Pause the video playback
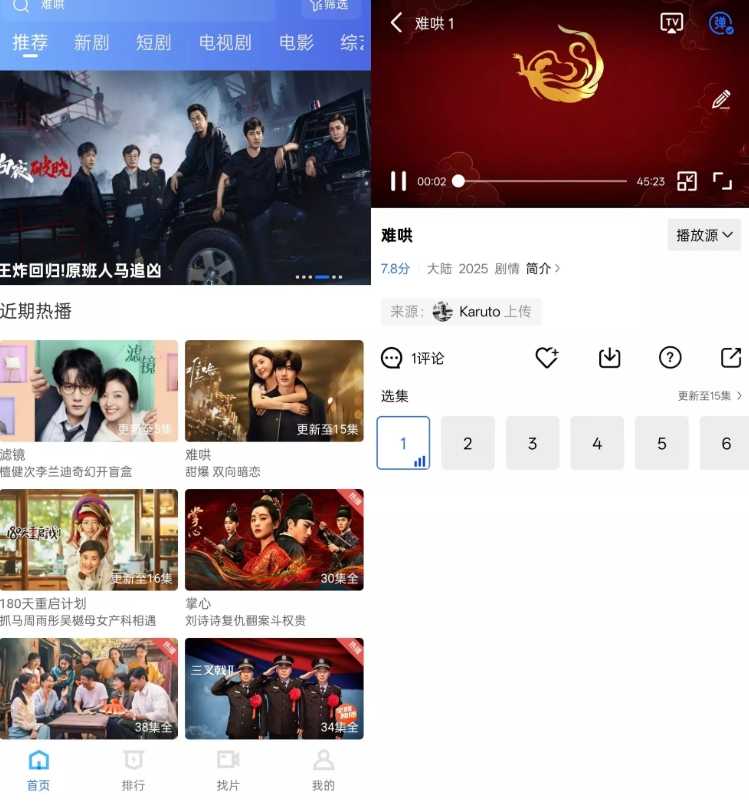The width and height of the screenshot is (749, 812). [397, 181]
